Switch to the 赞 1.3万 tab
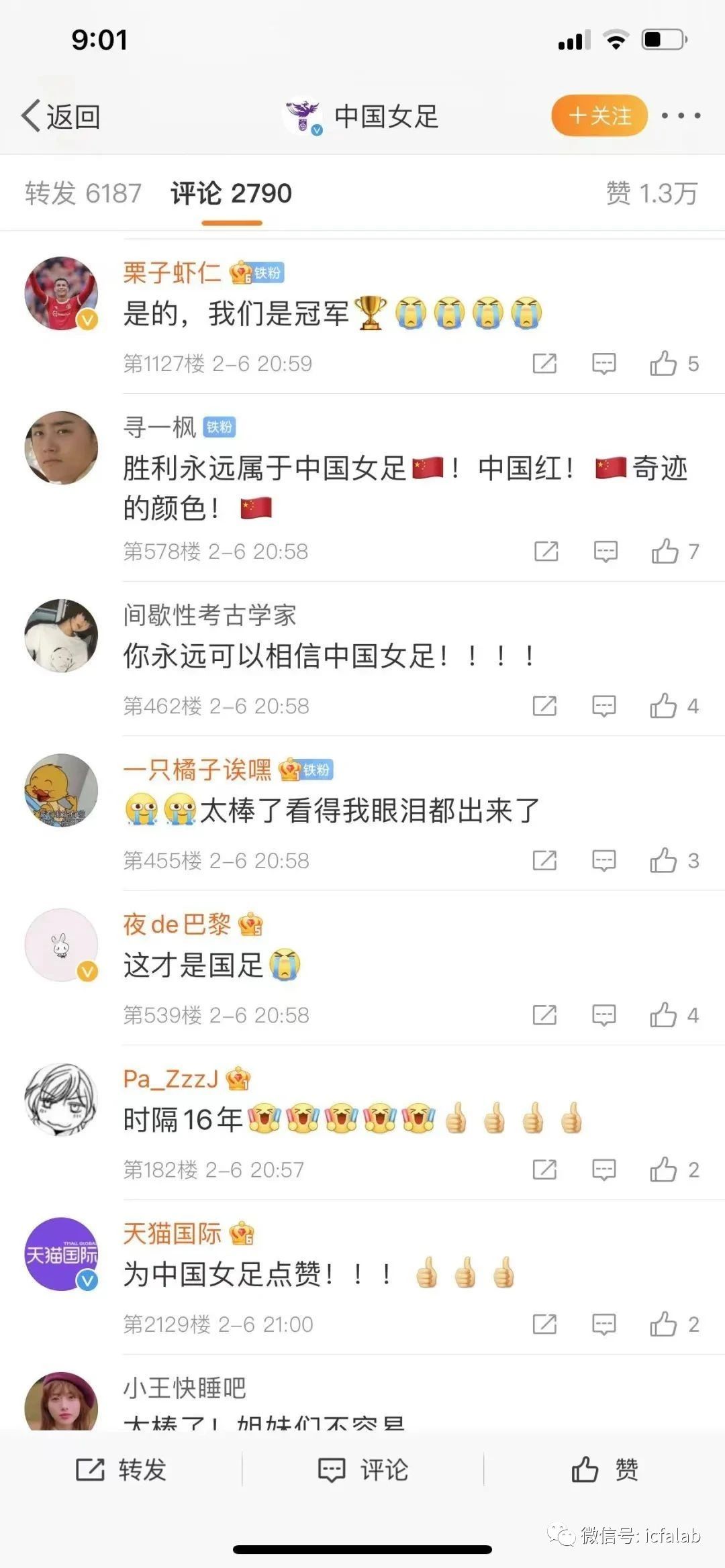725x1568 pixels. (651, 193)
